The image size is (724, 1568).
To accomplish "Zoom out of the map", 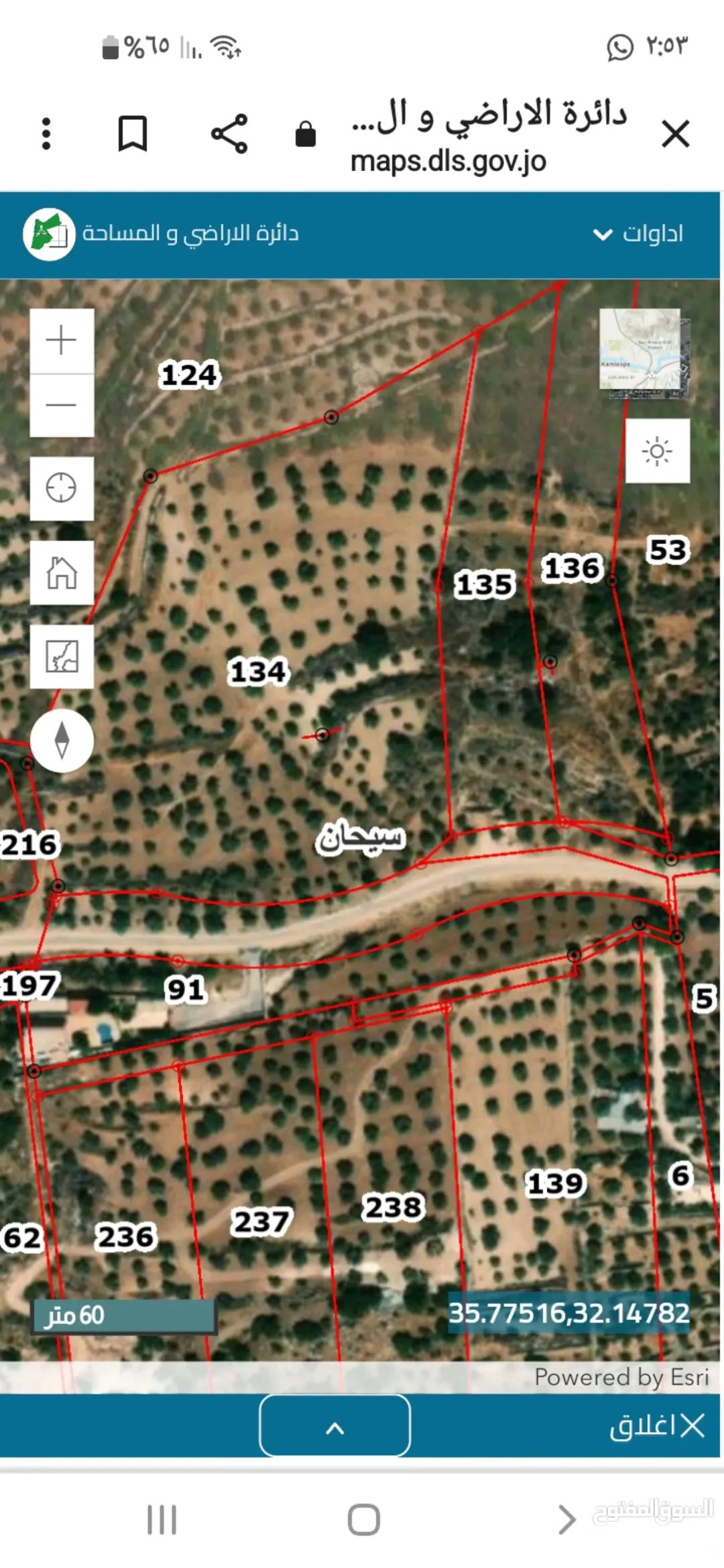I will tap(61, 405).
